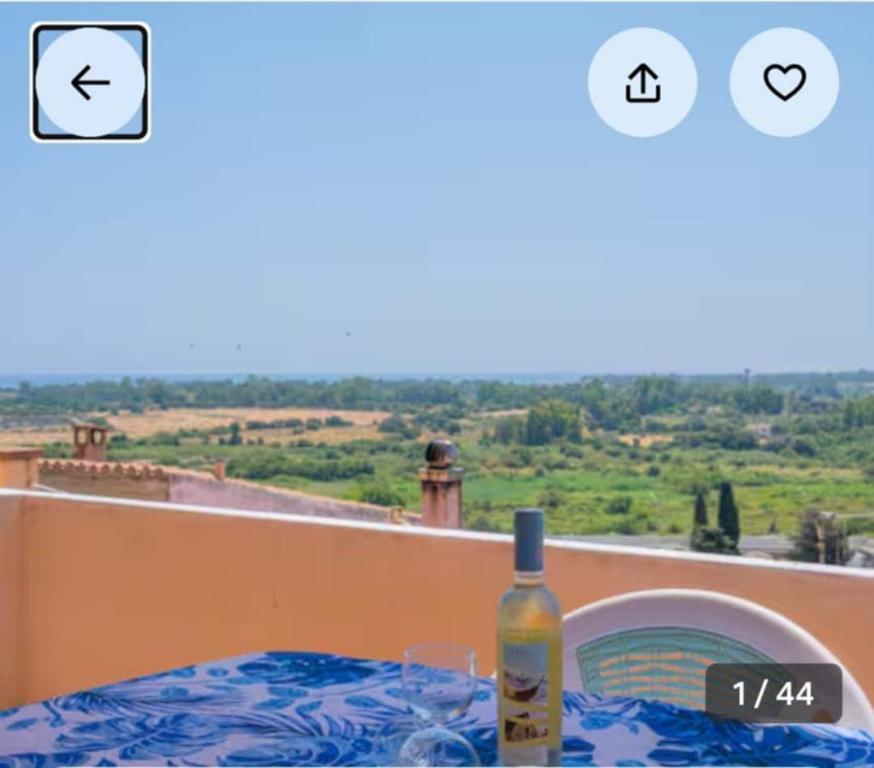The width and height of the screenshot is (874, 768).
Task: Save listing with the heart icon
Action: (784, 82)
